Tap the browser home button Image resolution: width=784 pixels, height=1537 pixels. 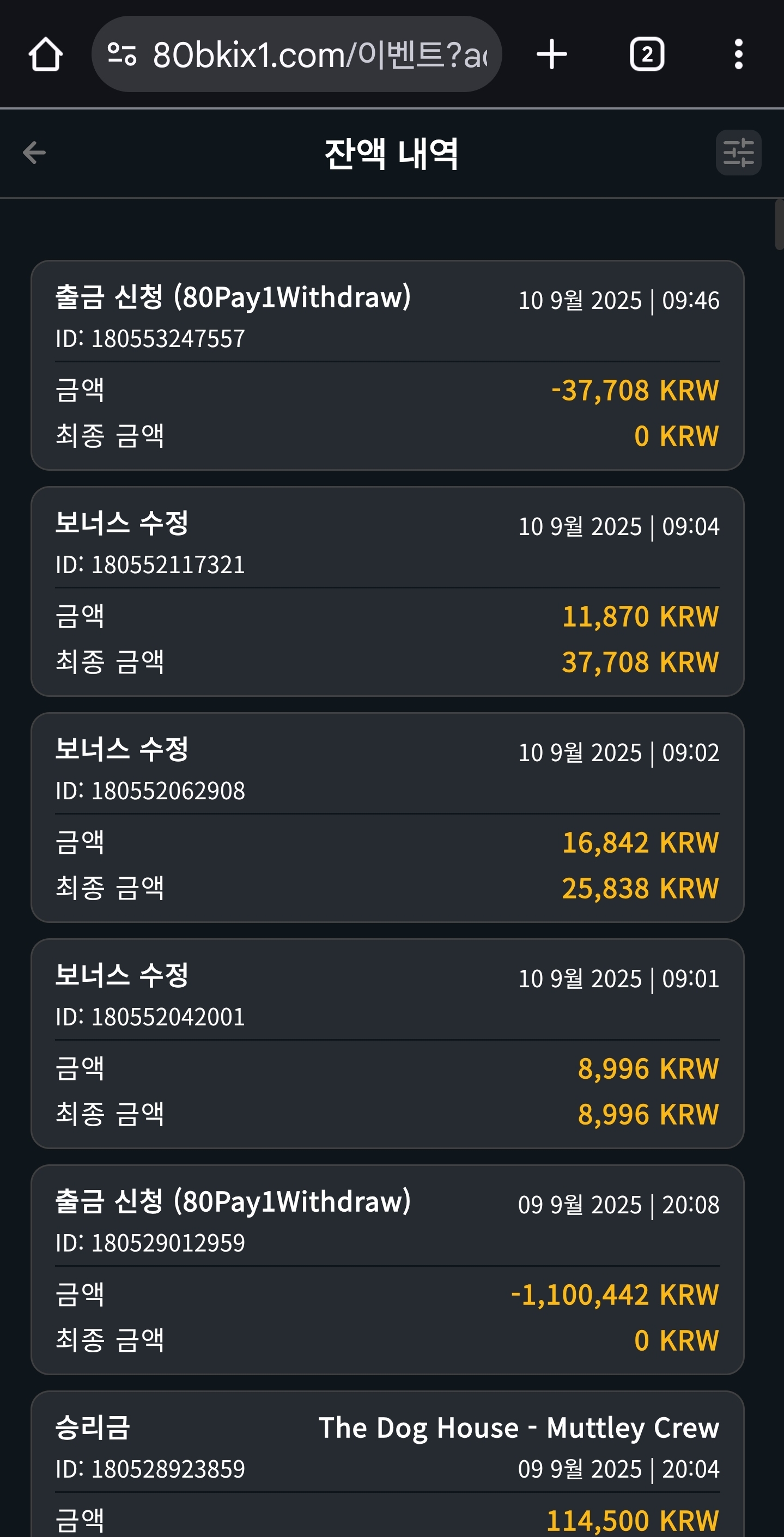(45, 54)
